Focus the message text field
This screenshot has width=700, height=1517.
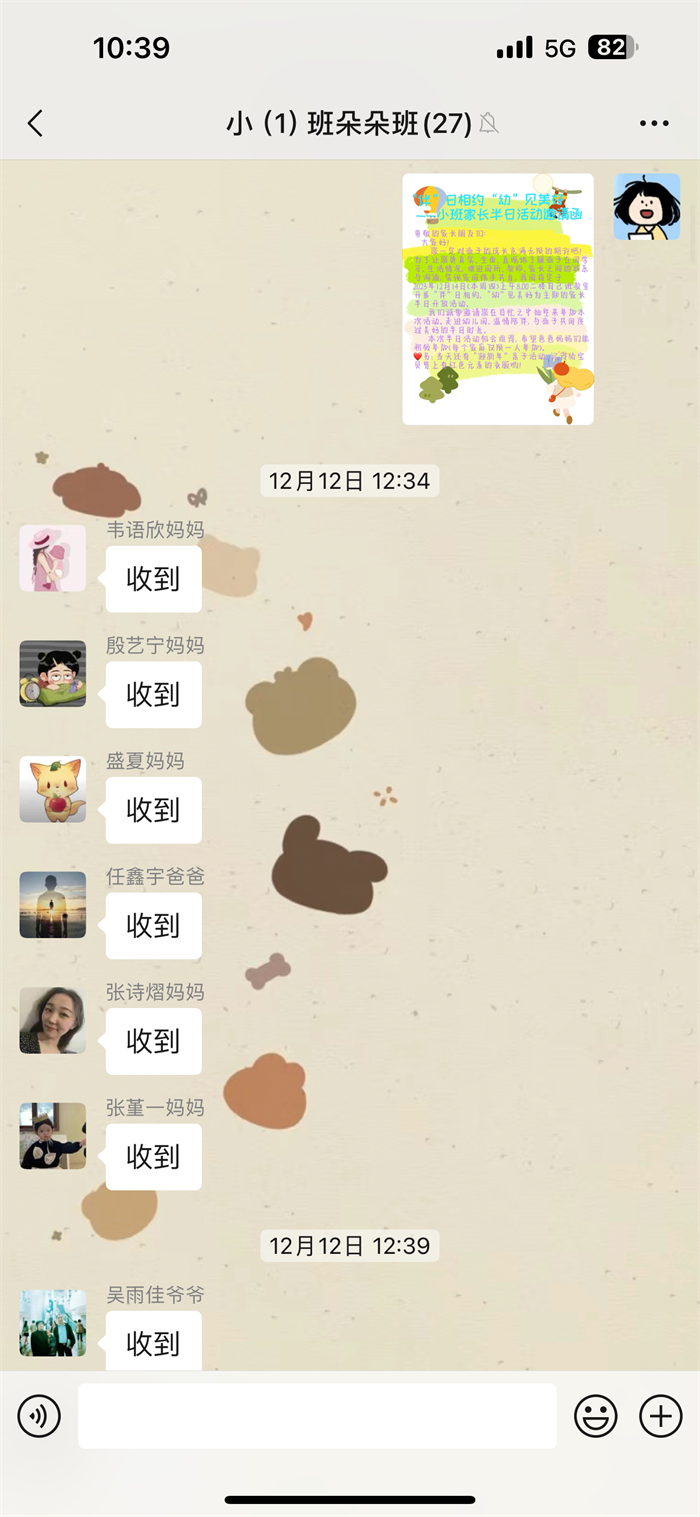(x=317, y=1416)
